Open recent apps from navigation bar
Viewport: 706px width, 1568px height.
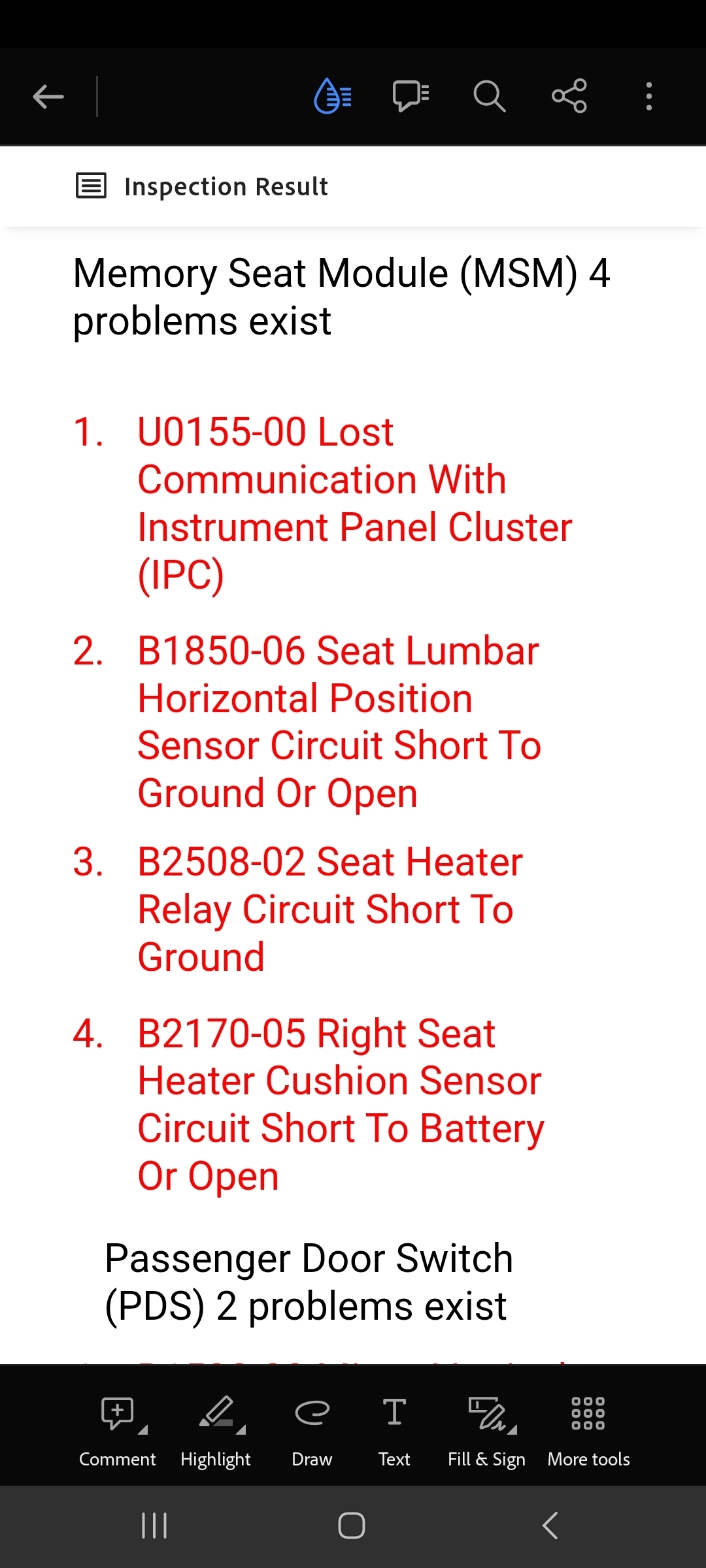[x=155, y=1526]
